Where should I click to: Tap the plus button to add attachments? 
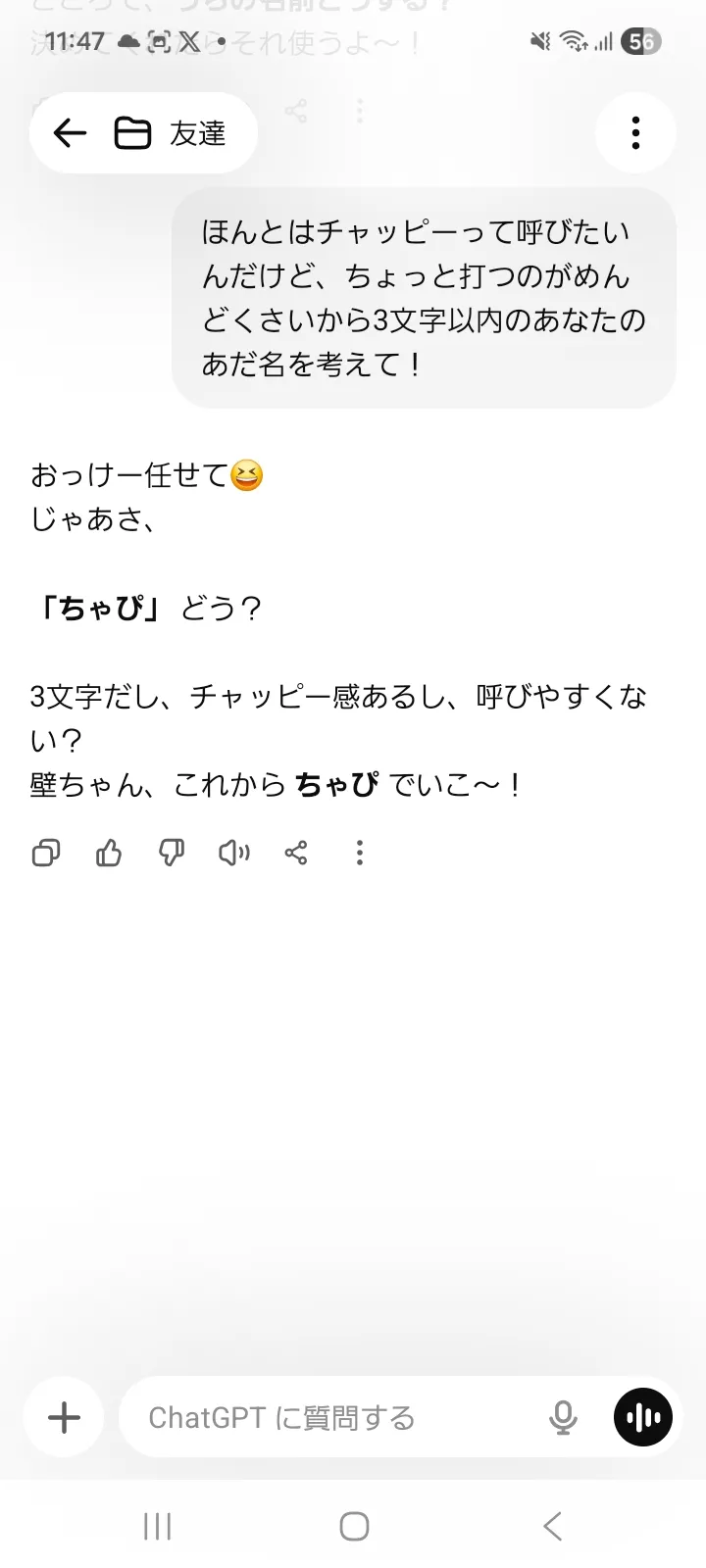pos(64,1418)
